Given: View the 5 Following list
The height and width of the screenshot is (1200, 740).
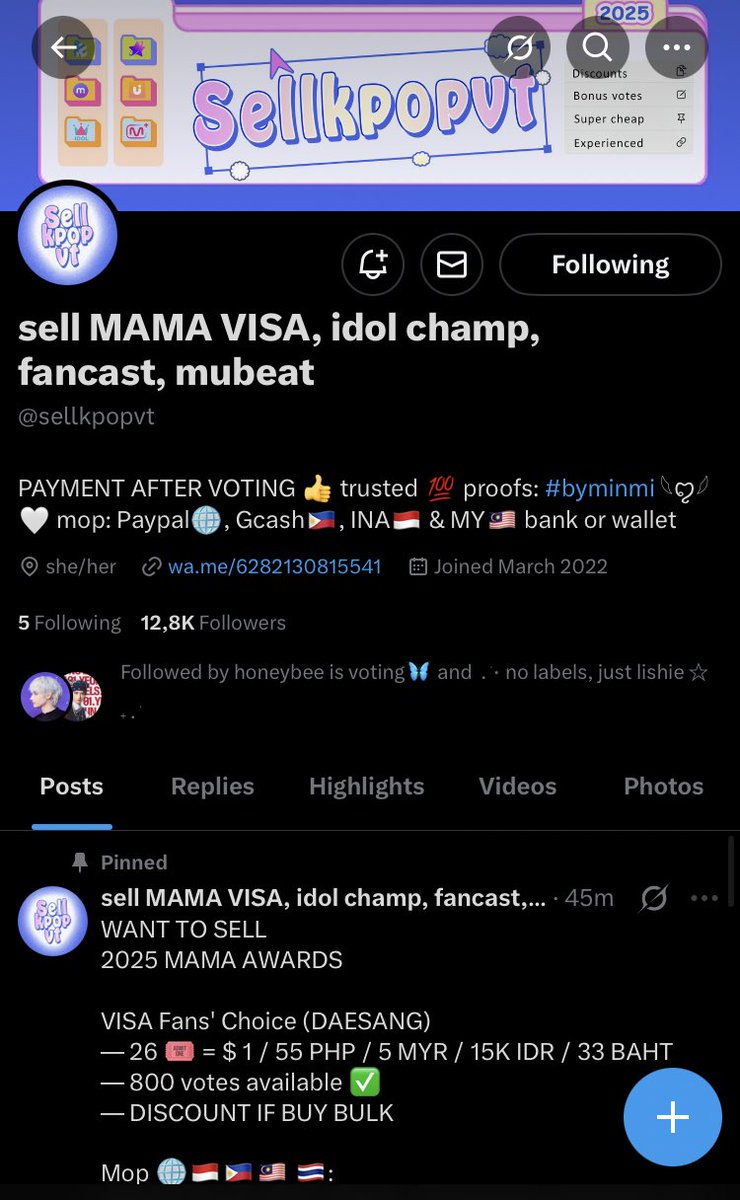Looking at the screenshot, I should pos(69,622).
